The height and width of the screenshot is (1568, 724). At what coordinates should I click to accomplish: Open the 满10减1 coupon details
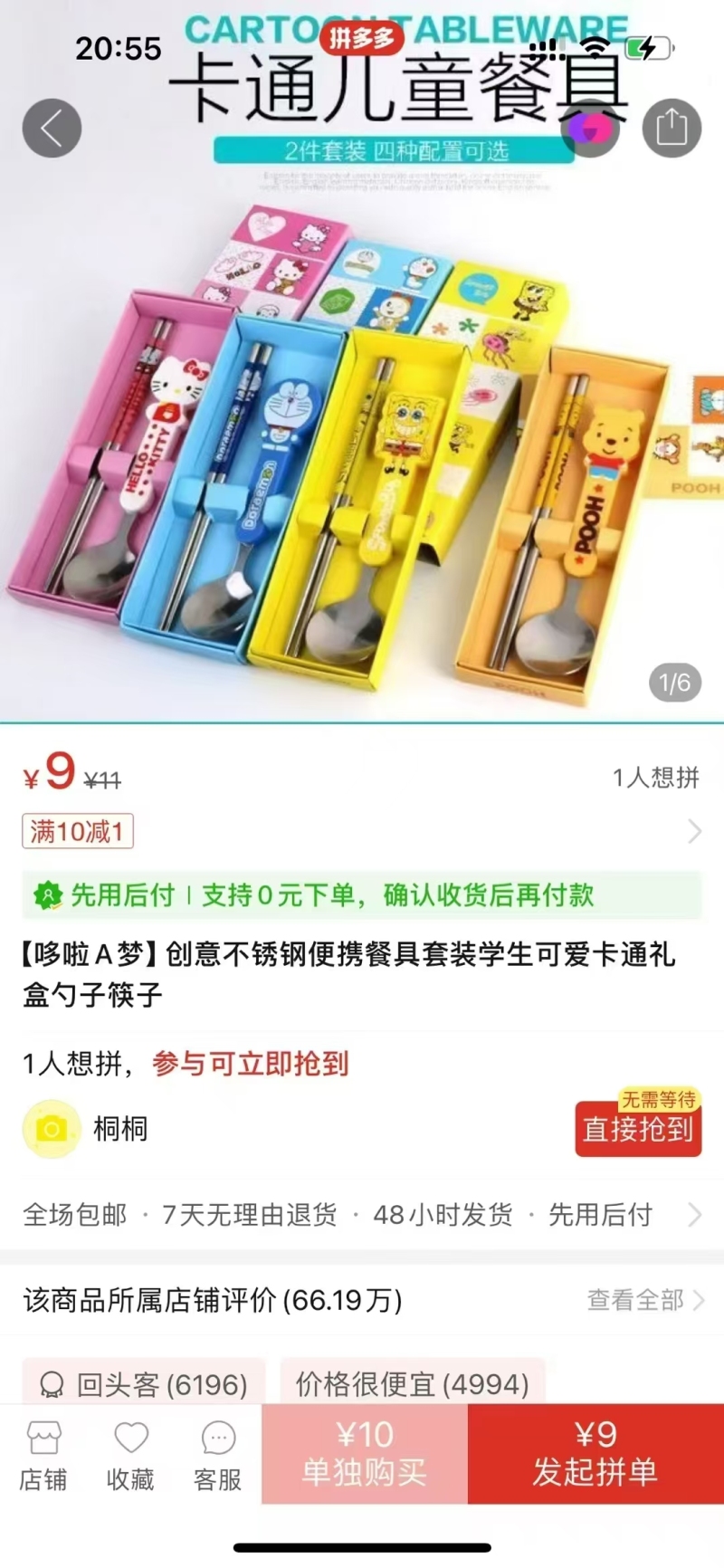point(78,831)
